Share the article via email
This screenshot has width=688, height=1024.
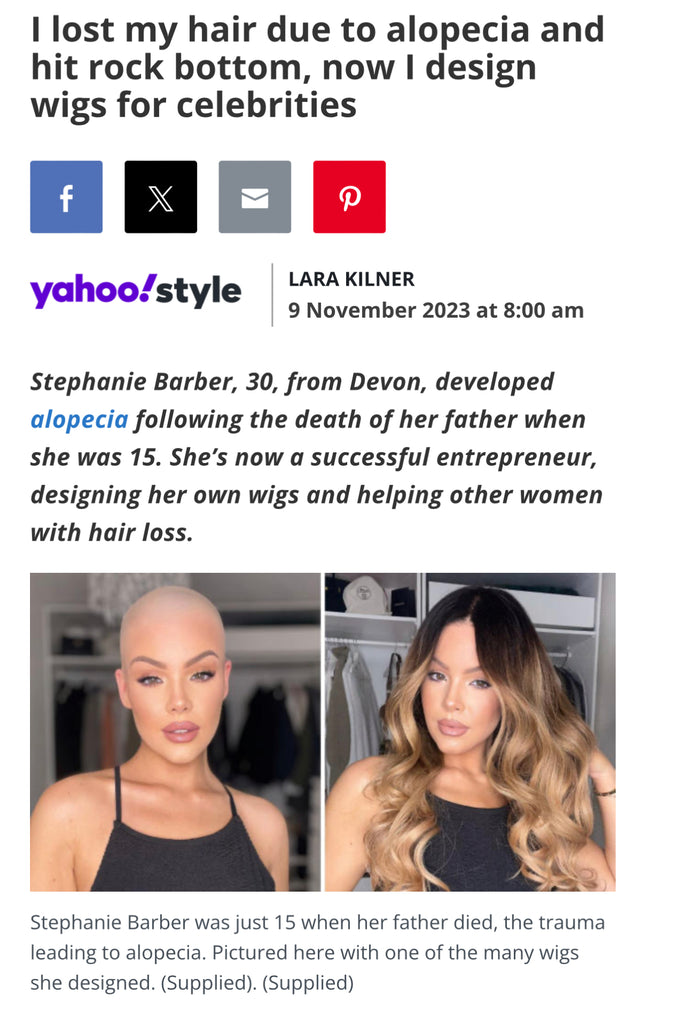pos(255,197)
